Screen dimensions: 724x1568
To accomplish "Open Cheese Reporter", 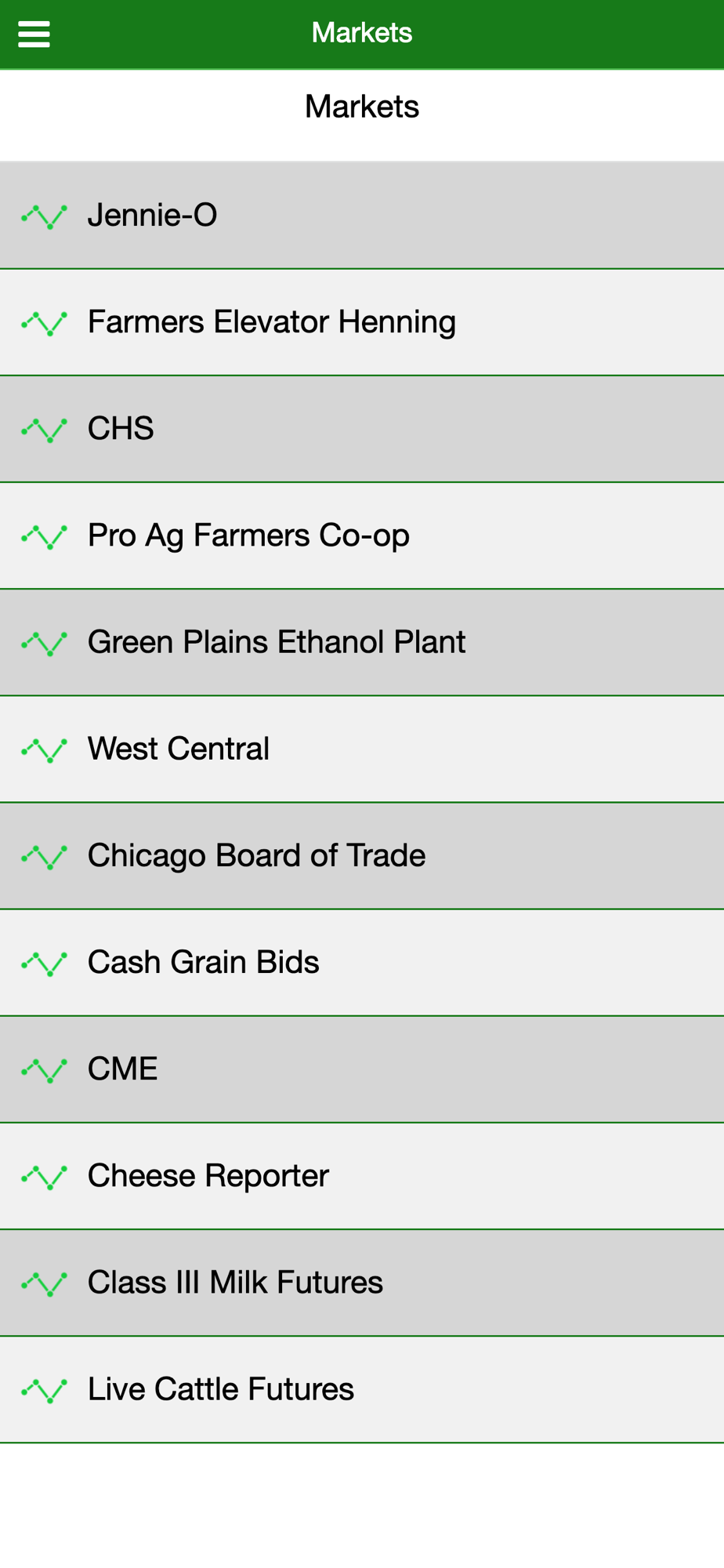I will coord(362,1175).
